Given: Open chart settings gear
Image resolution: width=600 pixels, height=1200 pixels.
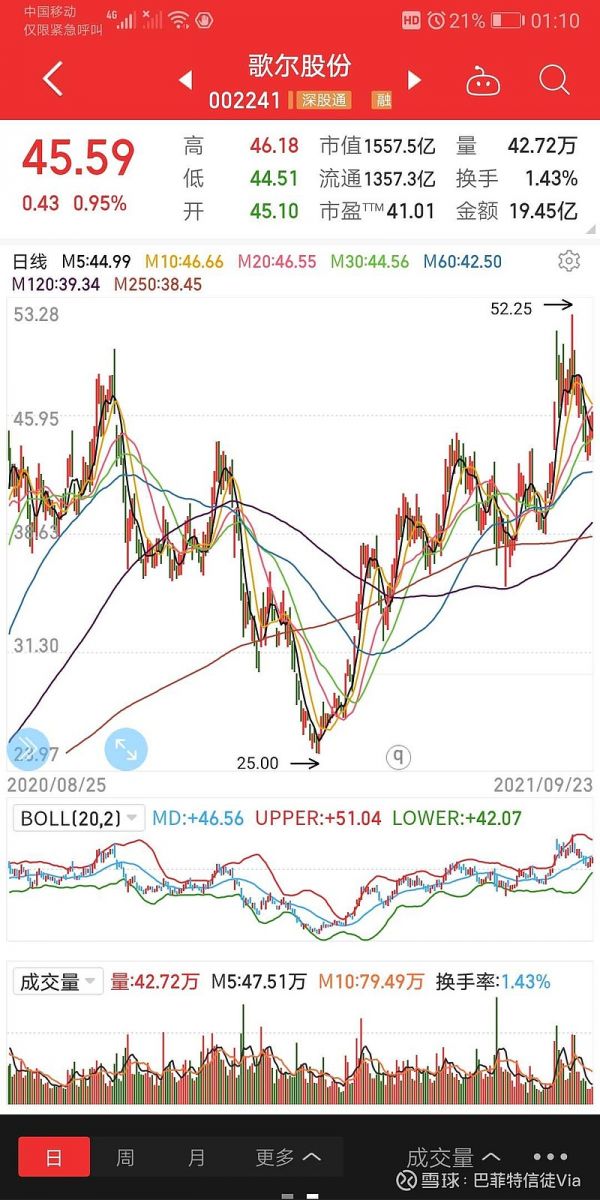Looking at the screenshot, I should pyautogui.click(x=569, y=261).
